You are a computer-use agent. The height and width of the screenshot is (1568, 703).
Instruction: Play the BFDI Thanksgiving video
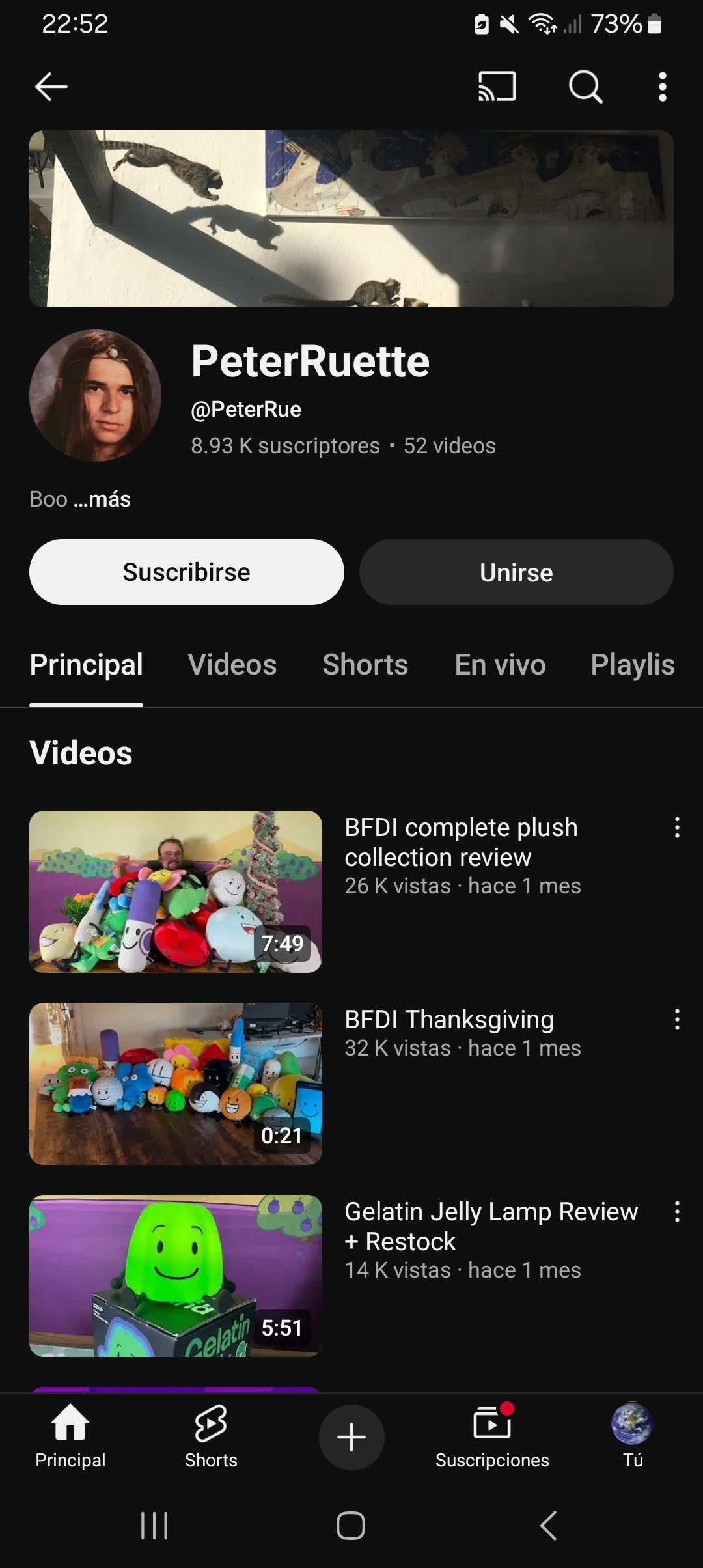coord(176,1084)
